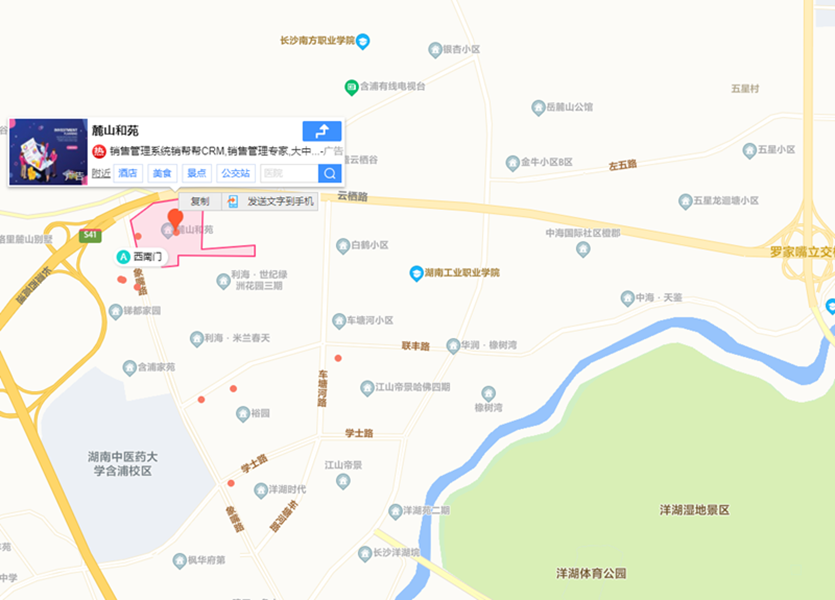Get directions to 麓山和苑

click(x=322, y=132)
